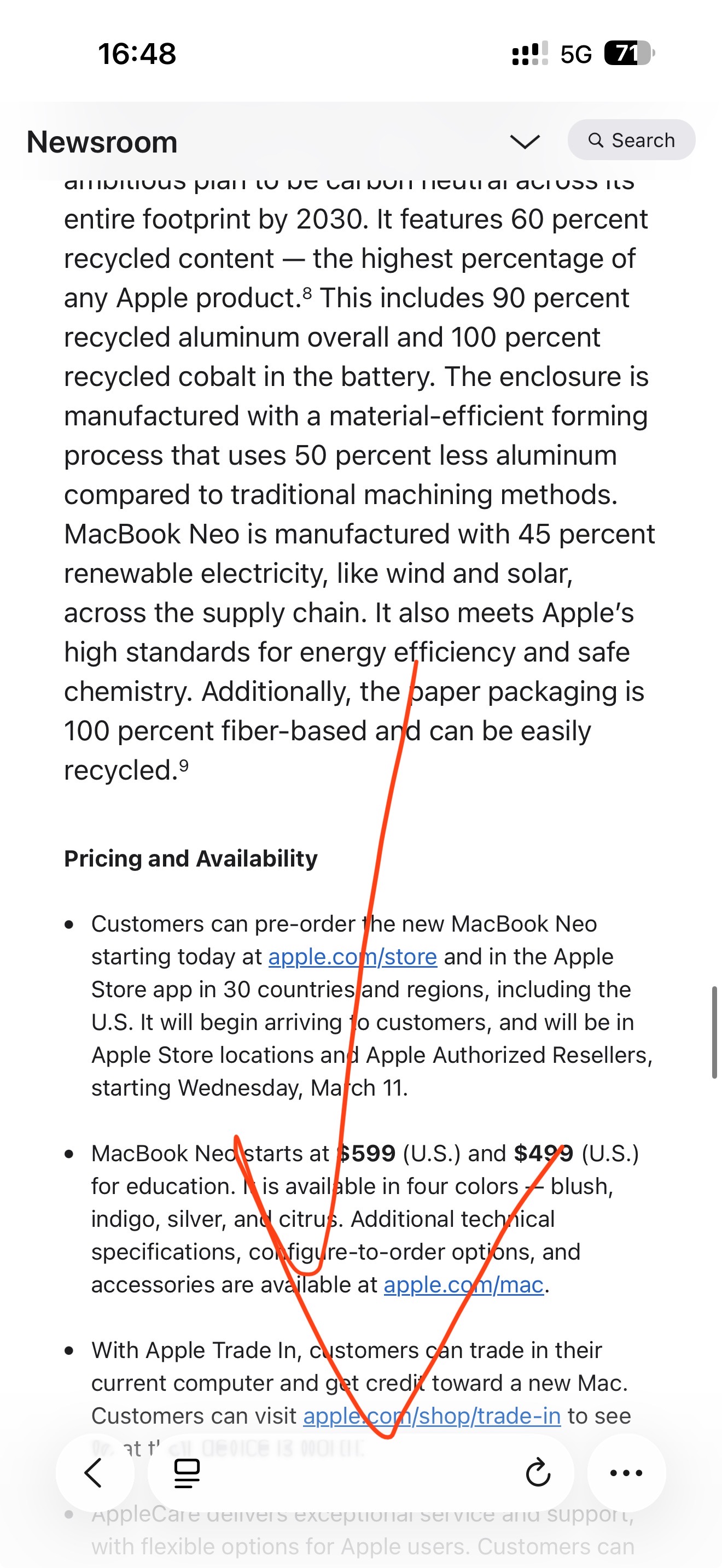Reload the current page

[x=538, y=1473]
